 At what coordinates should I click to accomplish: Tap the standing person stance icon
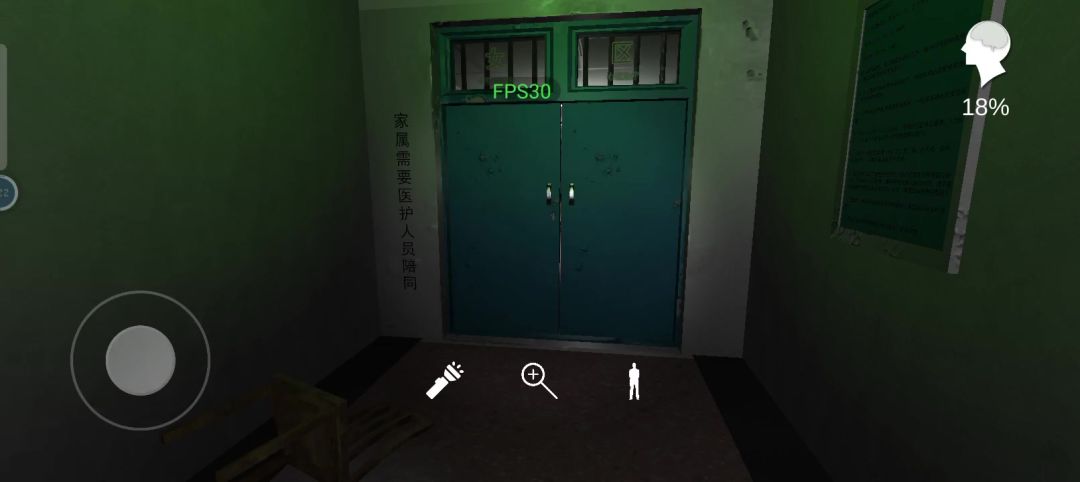point(633,381)
